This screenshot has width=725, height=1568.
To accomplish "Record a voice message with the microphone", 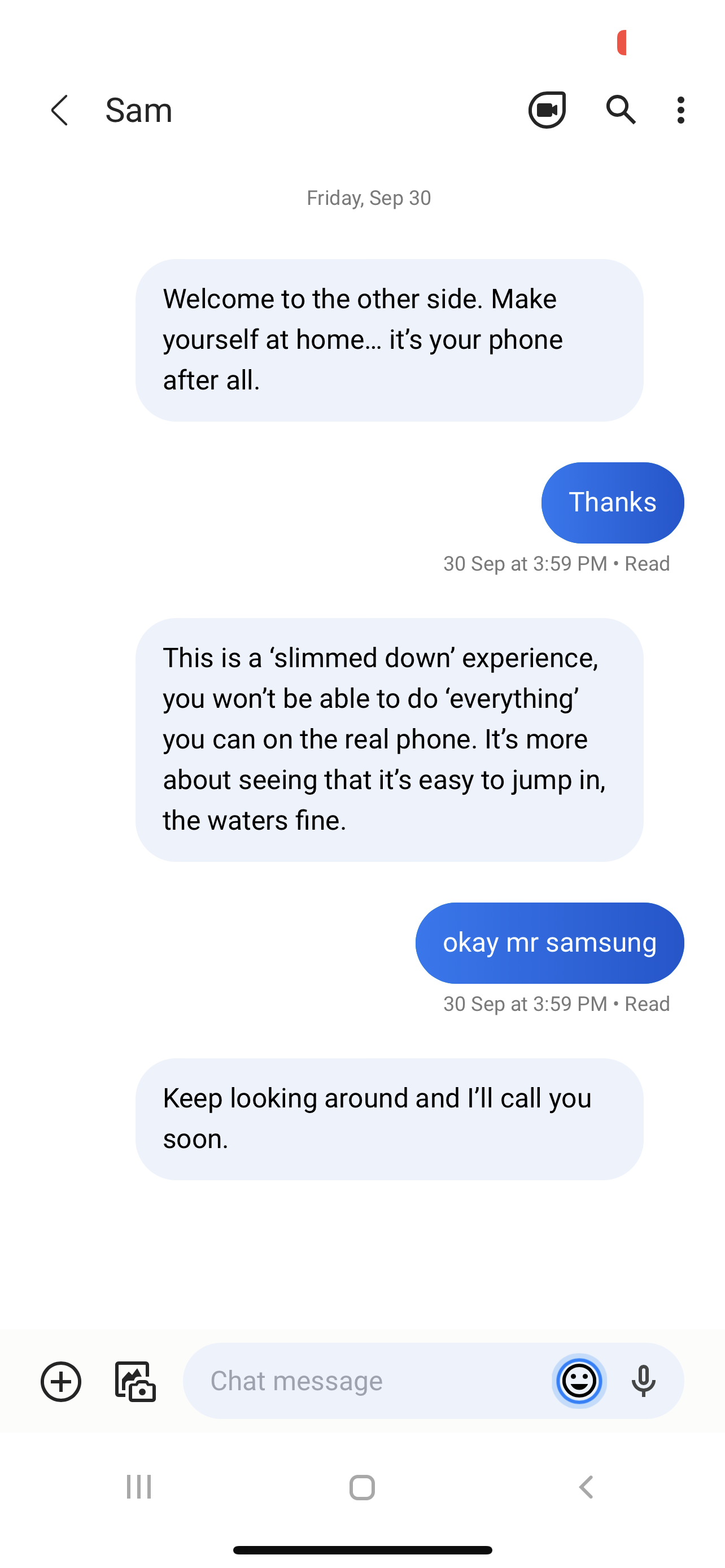I will pyautogui.click(x=643, y=1381).
